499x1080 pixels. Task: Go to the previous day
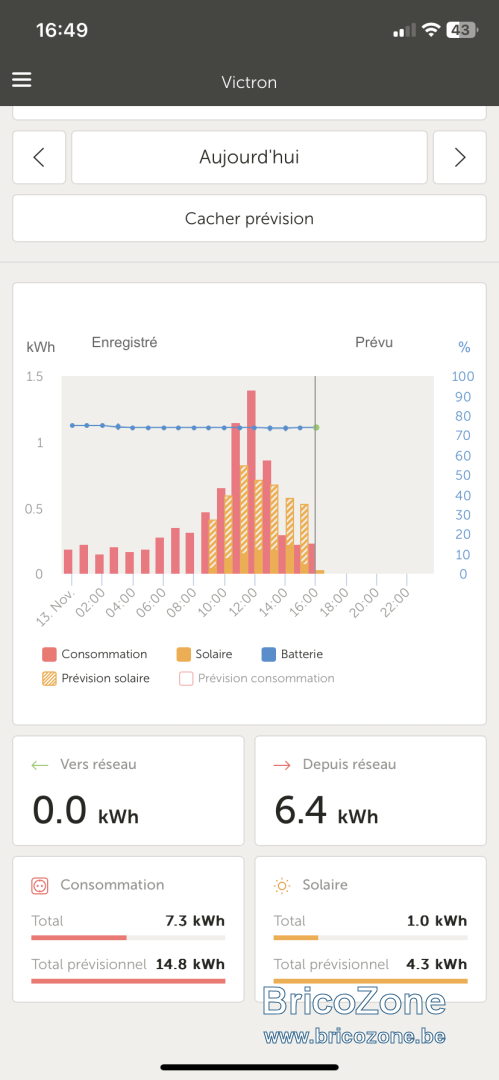pyautogui.click(x=39, y=158)
